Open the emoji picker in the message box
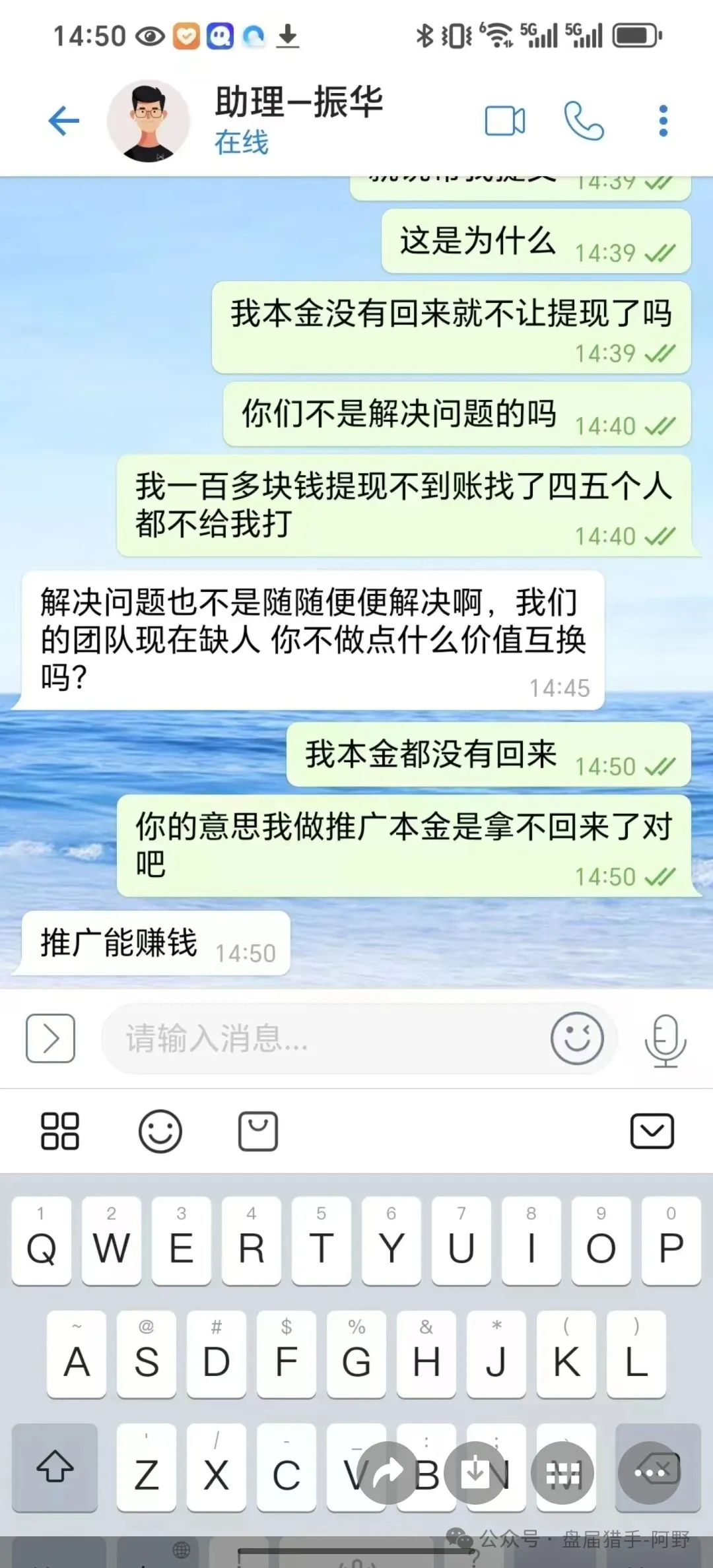The width and height of the screenshot is (713, 1568). 577,1038
